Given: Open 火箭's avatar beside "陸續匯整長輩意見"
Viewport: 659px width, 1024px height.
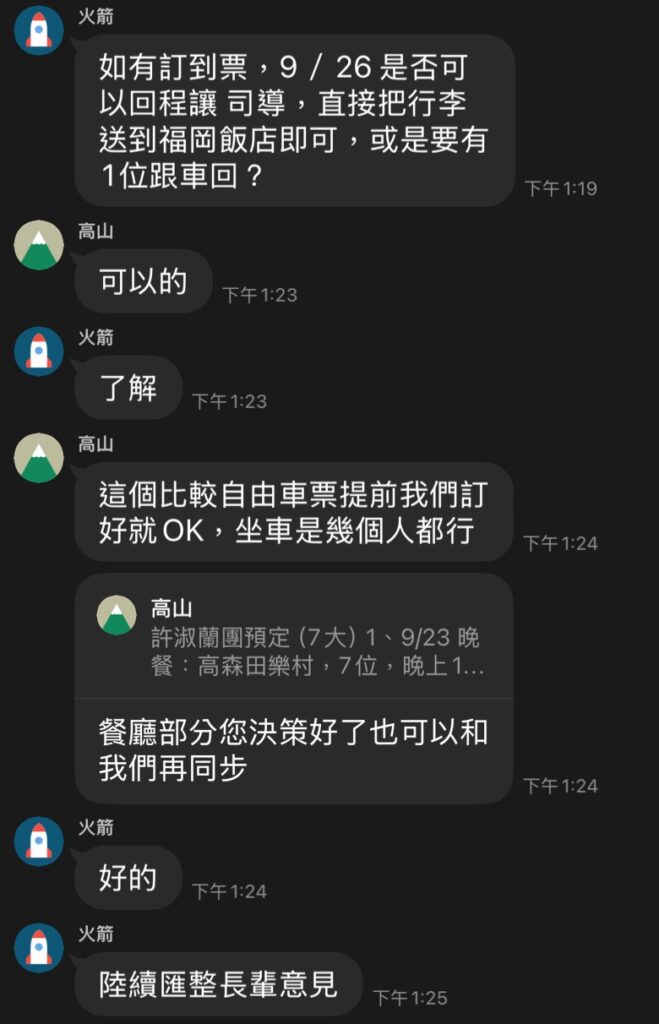Looking at the screenshot, I should [39, 947].
